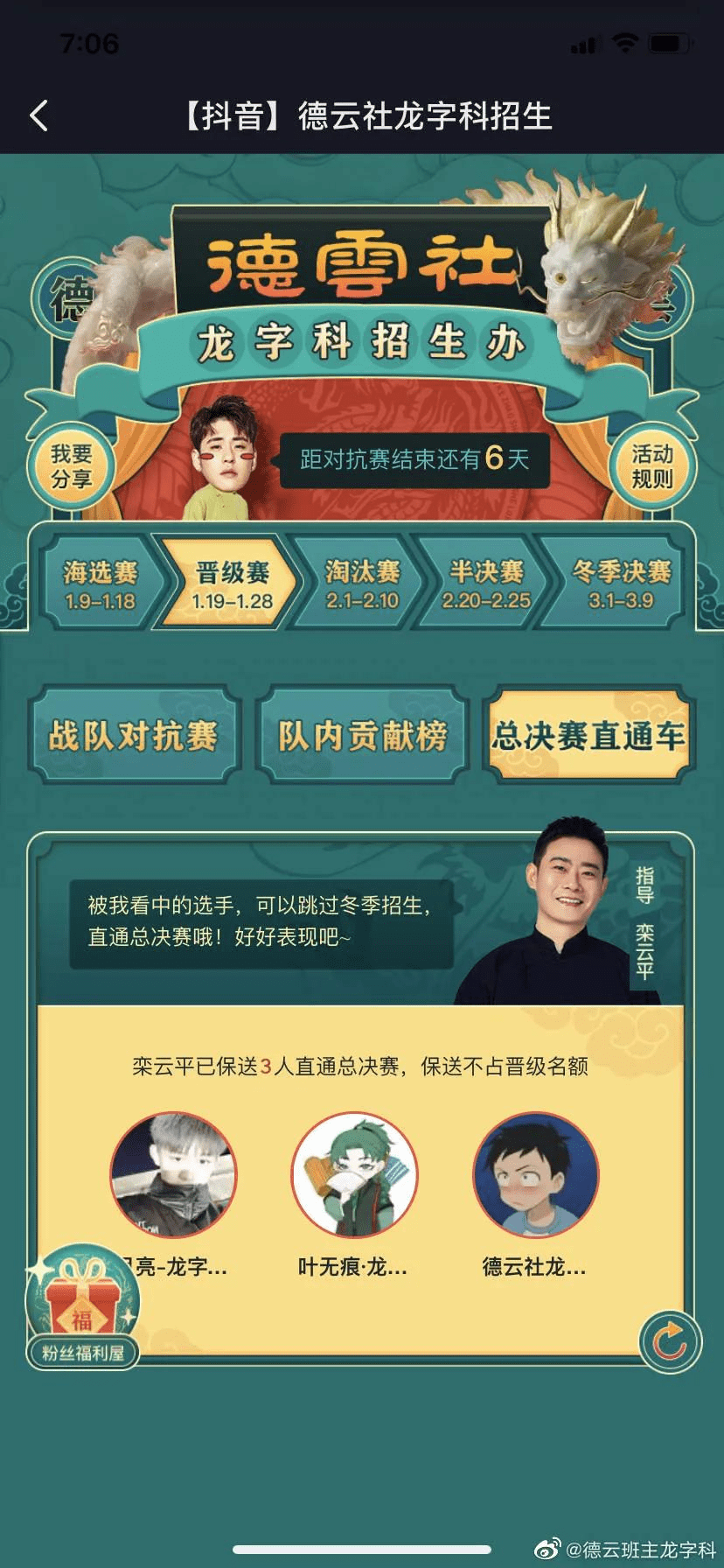
Task: Switch to the 冬季决赛 3.1-3.9 stage
Action: tap(621, 584)
